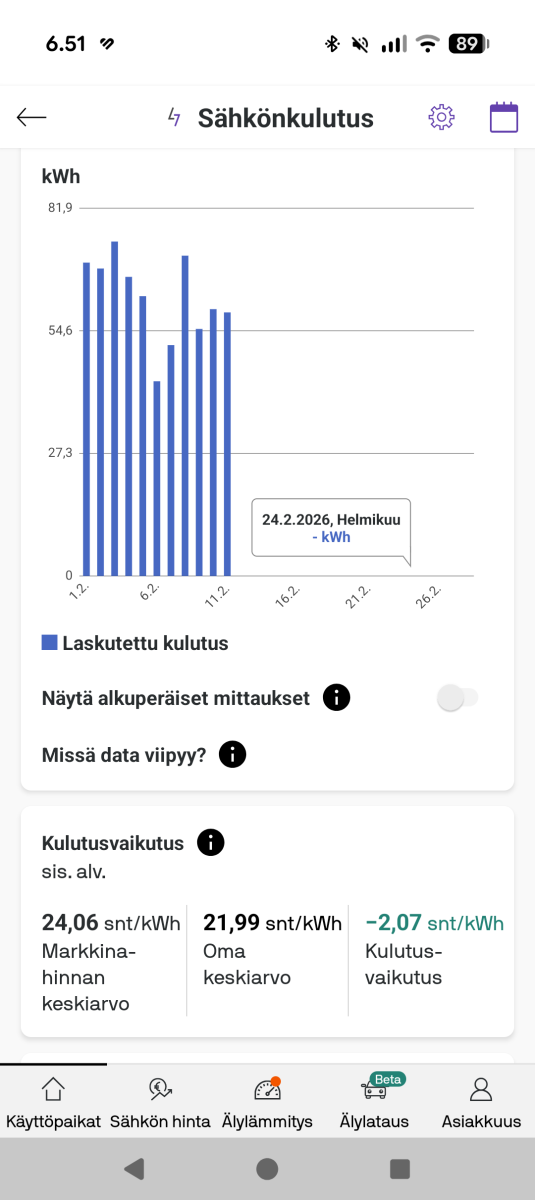
Task: Open the settings gear icon
Action: pyautogui.click(x=441, y=117)
